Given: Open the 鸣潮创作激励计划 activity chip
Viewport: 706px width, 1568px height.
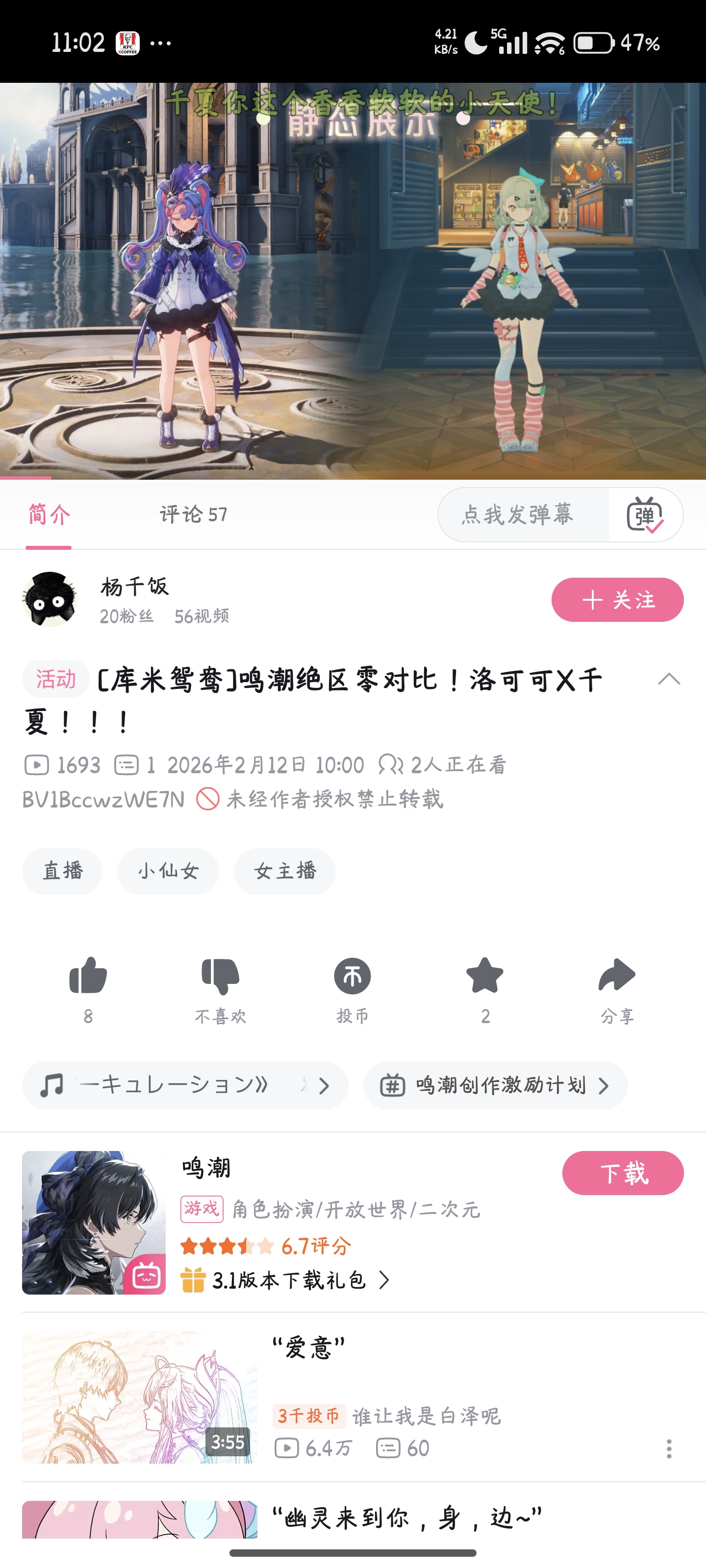Looking at the screenshot, I should [495, 1085].
